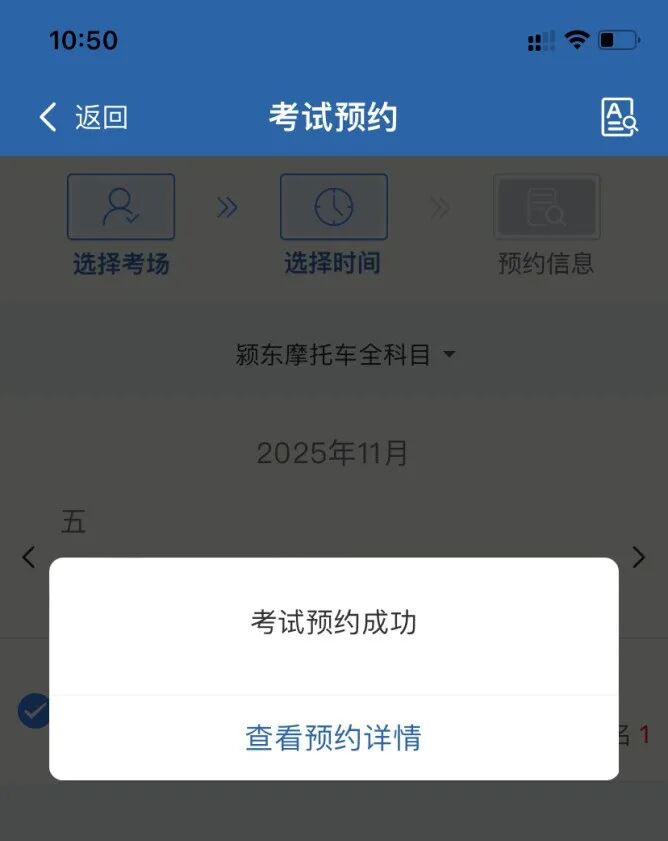668x841 pixels.
Task: Select the 选择时间 step
Action: tap(333, 225)
